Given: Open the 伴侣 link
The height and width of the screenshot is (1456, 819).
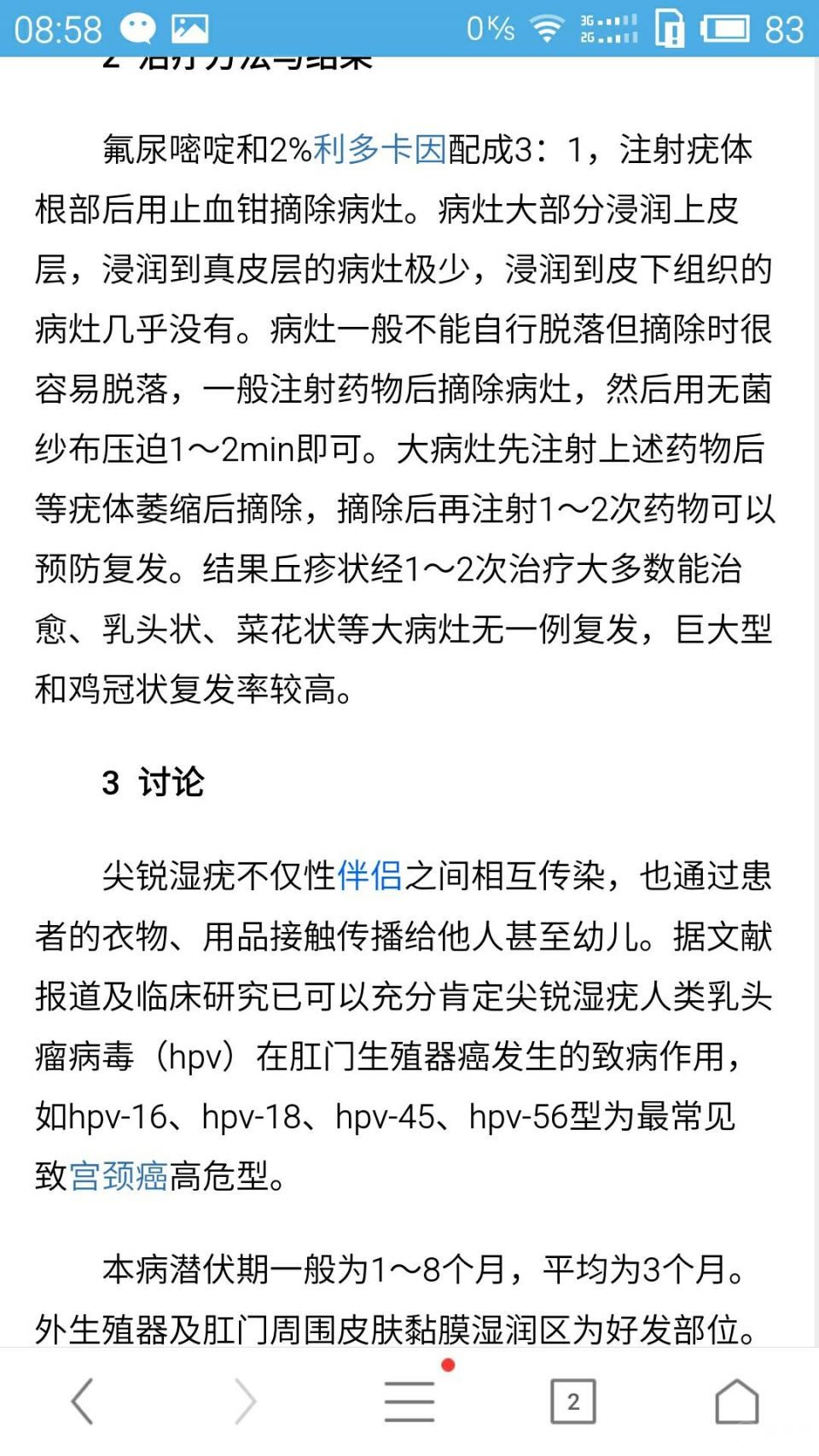Looking at the screenshot, I should click(x=369, y=876).
